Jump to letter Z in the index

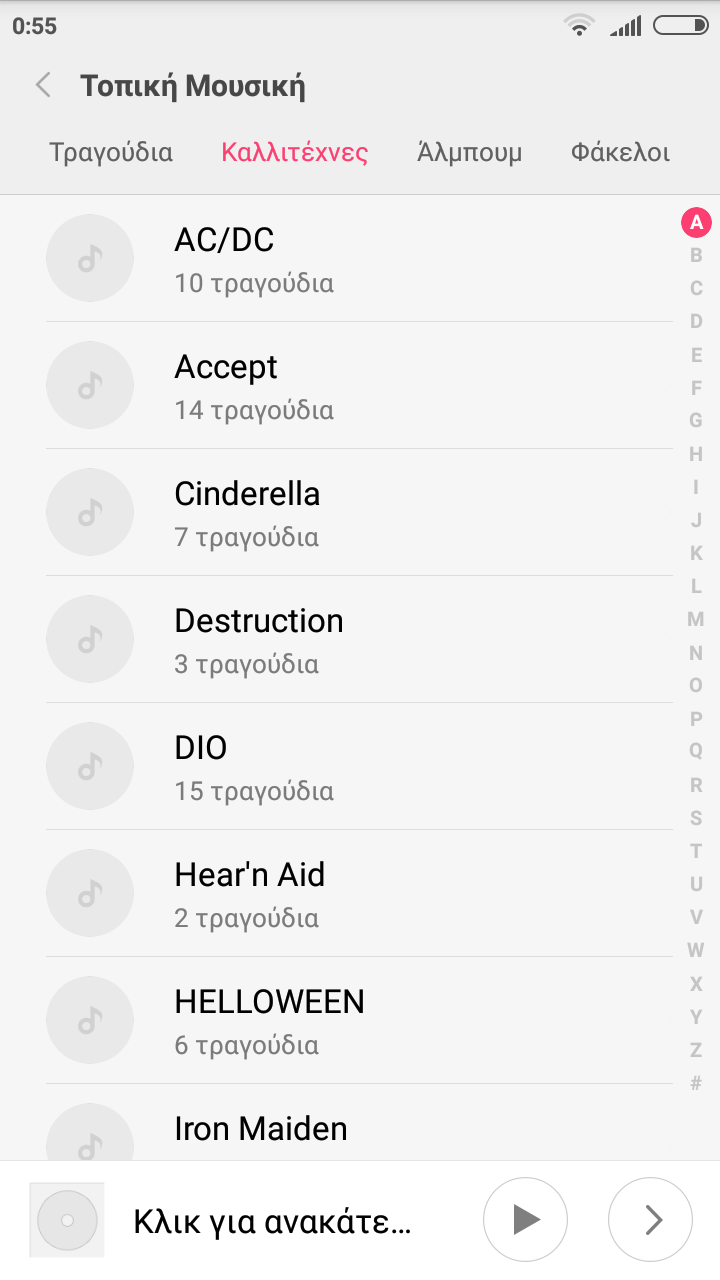696,1049
